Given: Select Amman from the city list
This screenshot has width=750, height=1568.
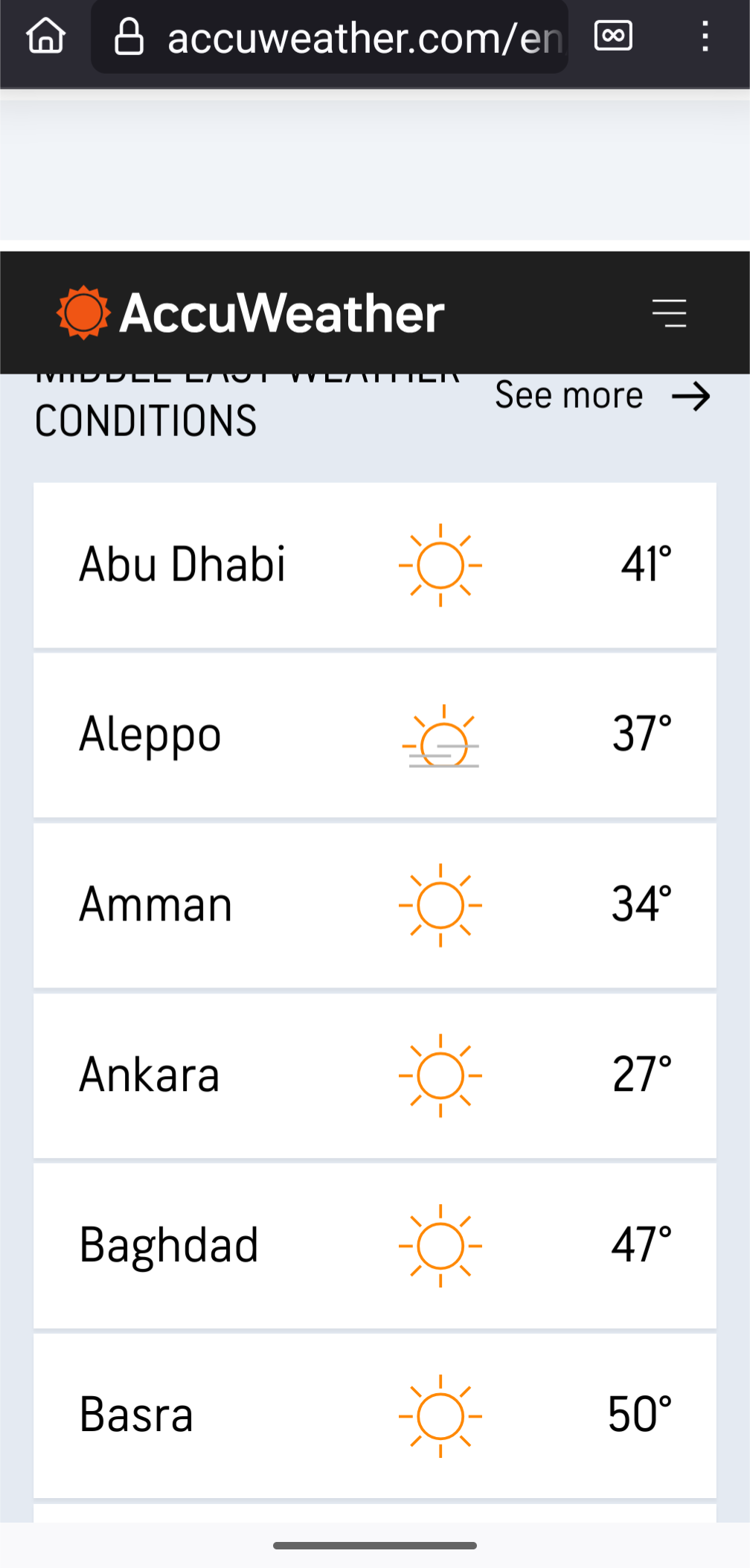Looking at the screenshot, I should [x=375, y=905].
